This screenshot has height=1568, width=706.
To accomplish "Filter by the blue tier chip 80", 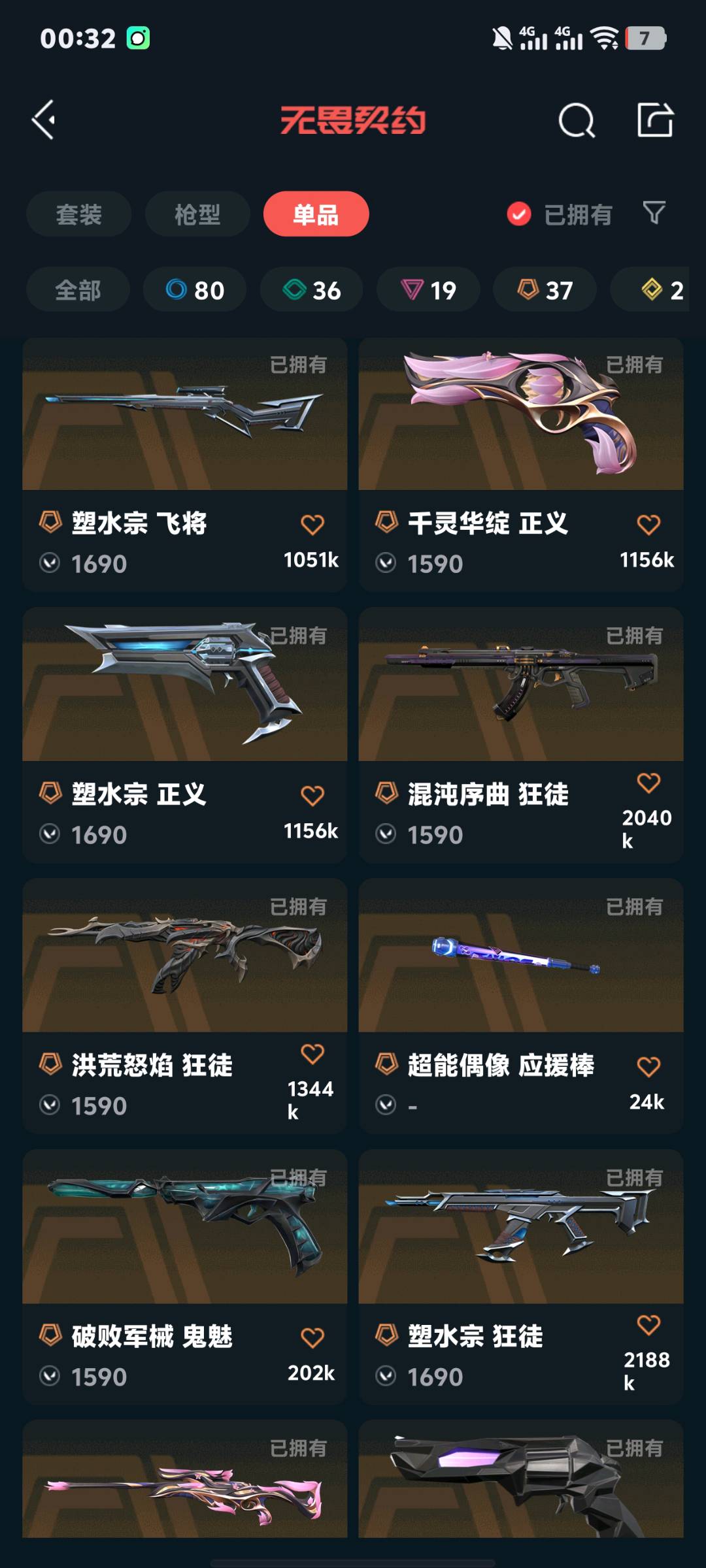I will point(195,290).
